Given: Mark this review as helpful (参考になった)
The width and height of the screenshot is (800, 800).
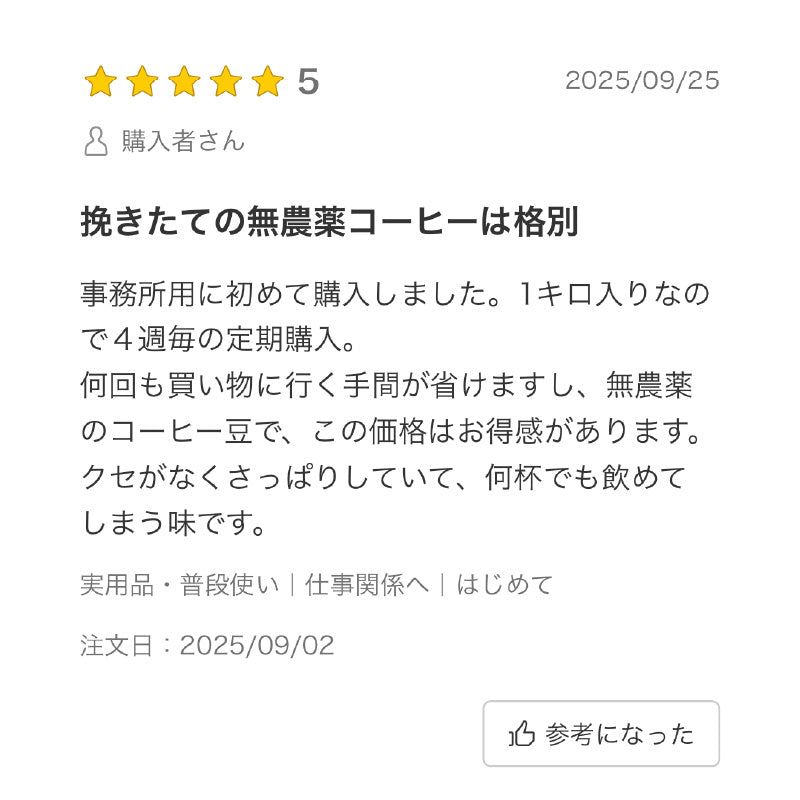Looking at the screenshot, I should (601, 734).
